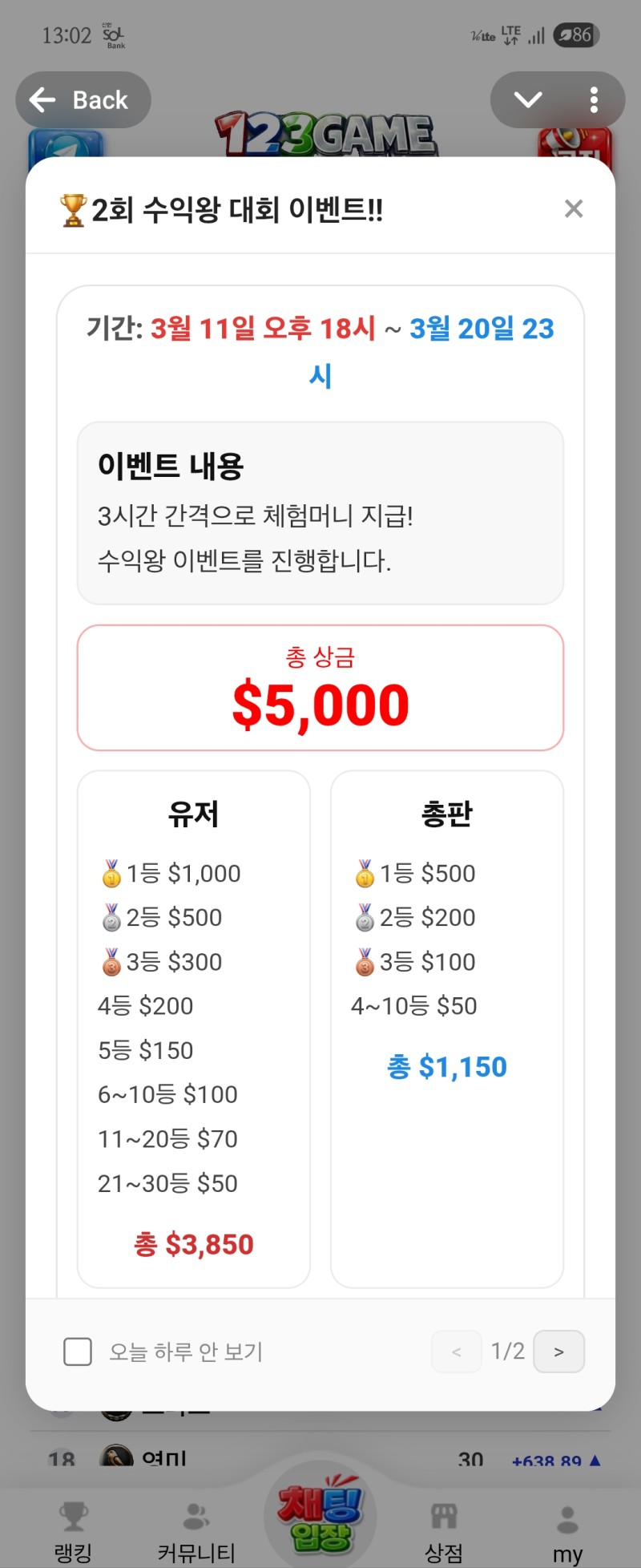Check the 오늘 하루 안 보기 box
Image resolution: width=641 pixels, height=1568 pixels.
(x=78, y=1352)
